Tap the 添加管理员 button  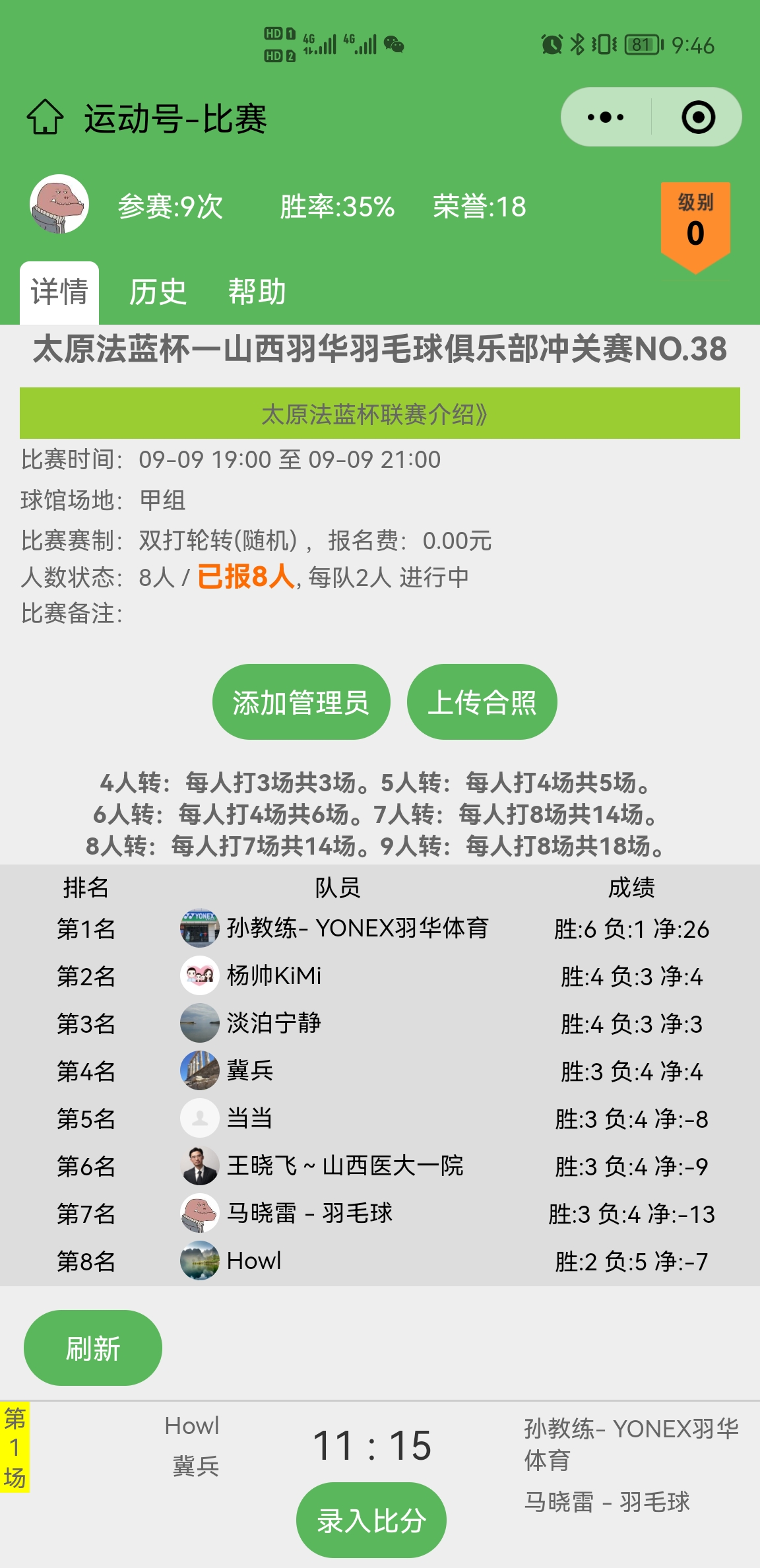(x=301, y=702)
